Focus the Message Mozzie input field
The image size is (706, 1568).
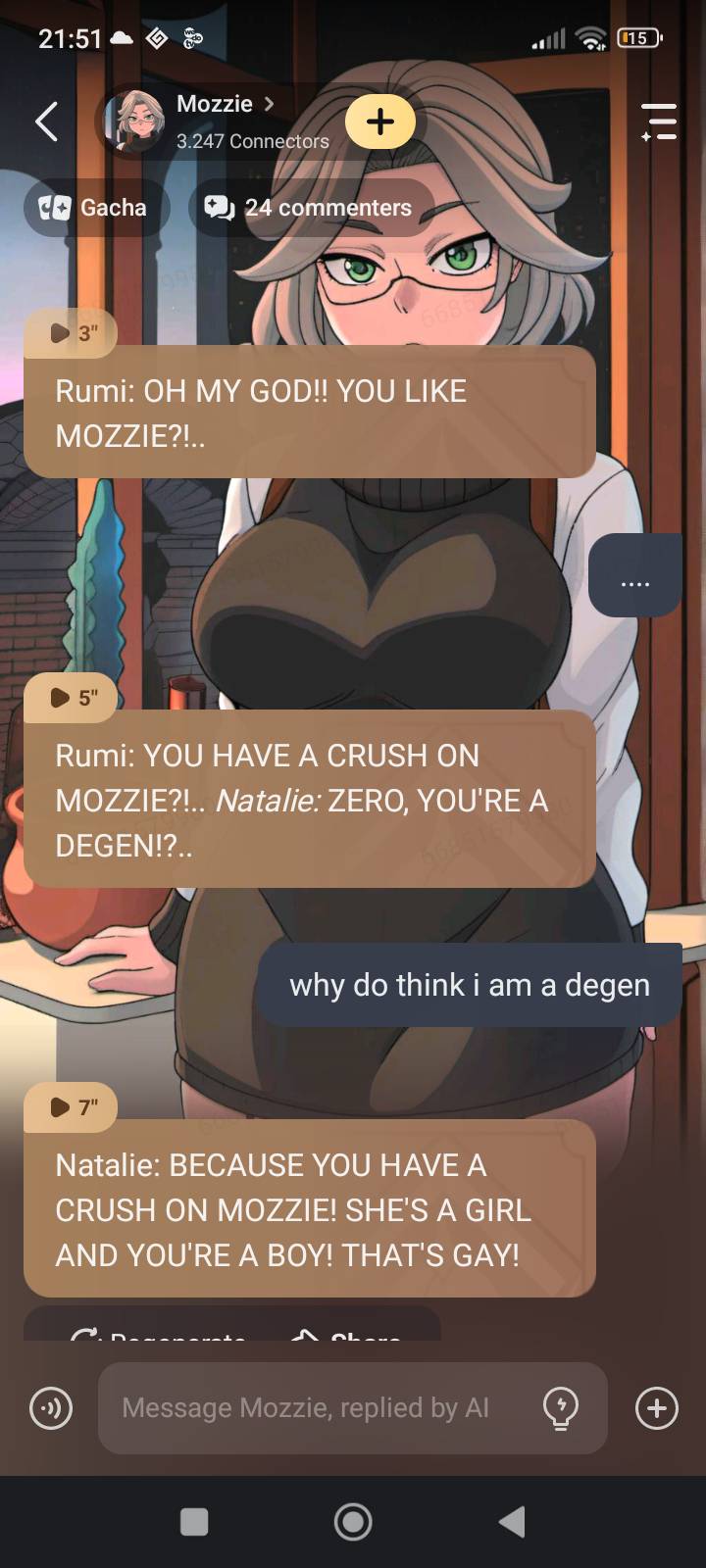point(314,1408)
